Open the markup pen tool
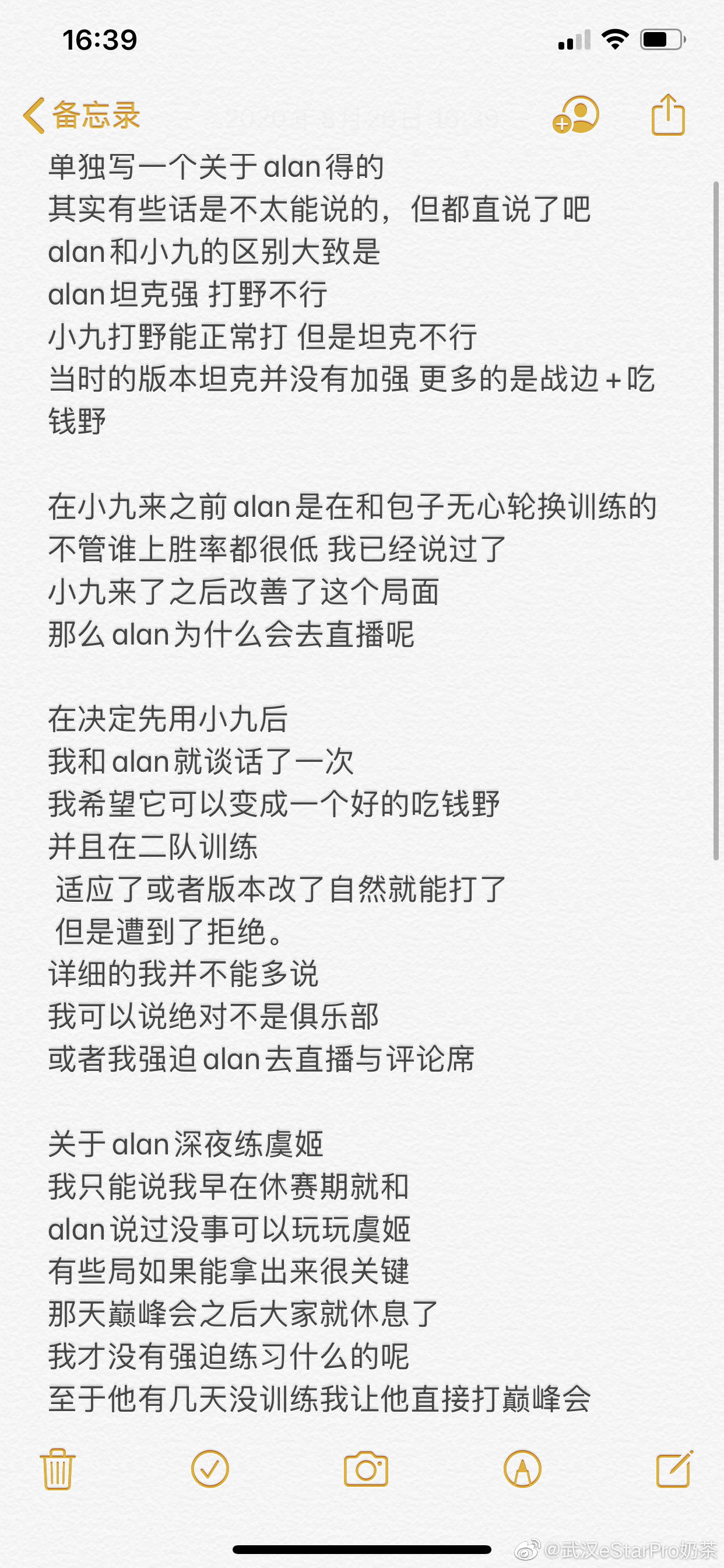The height and width of the screenshot is (1568, 724). (x=523, y=1469)
